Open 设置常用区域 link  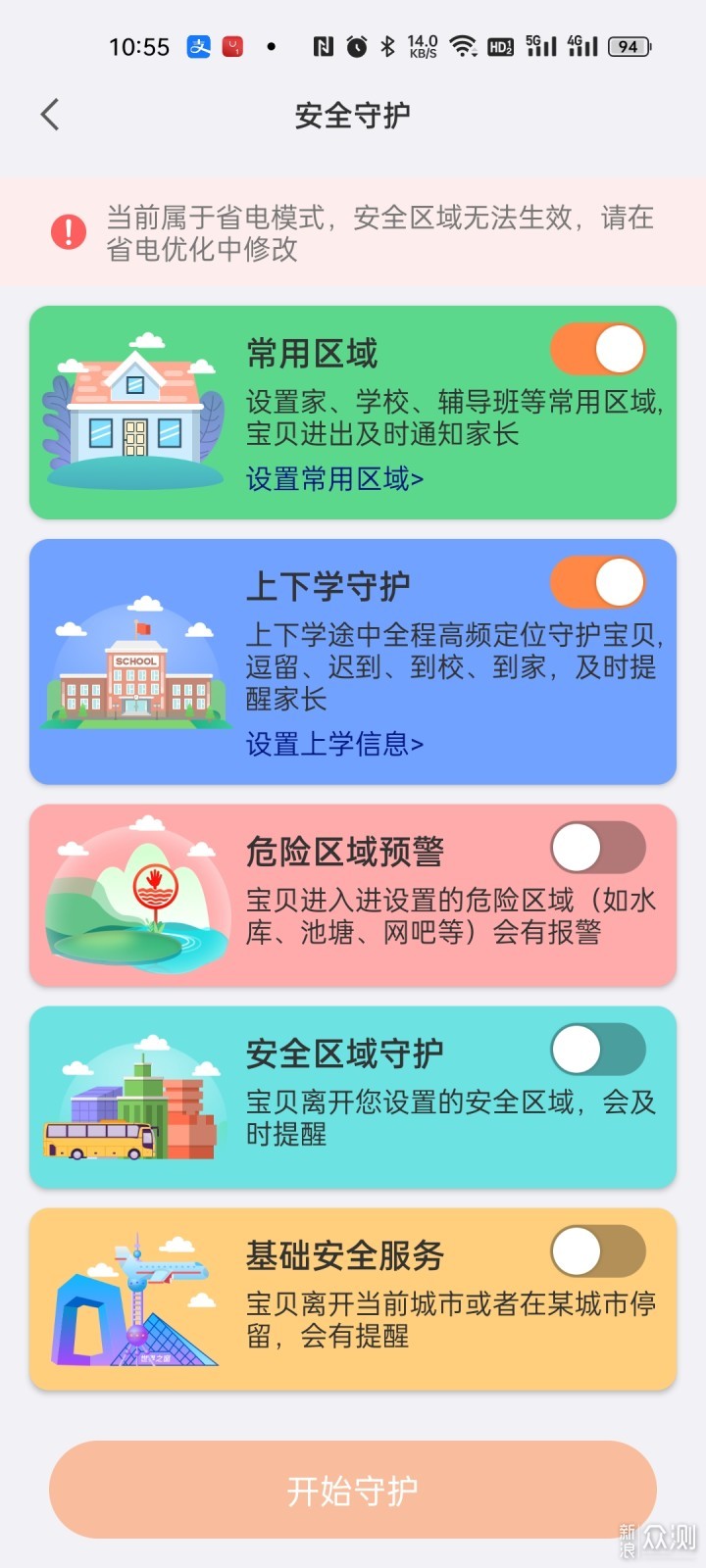(334, 479)
